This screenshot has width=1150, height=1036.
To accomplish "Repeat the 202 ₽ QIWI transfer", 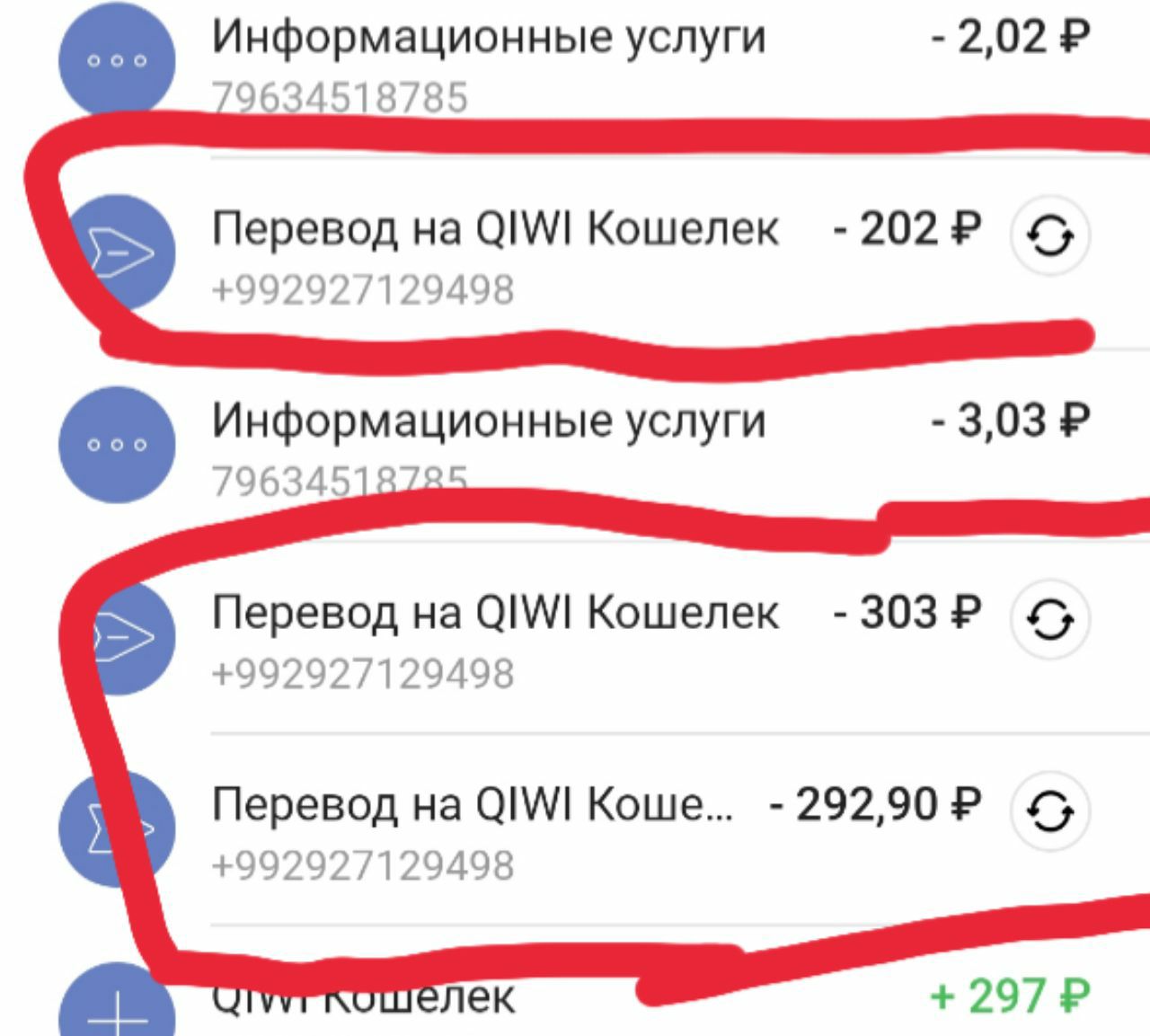I will (x=1049, y=237).
